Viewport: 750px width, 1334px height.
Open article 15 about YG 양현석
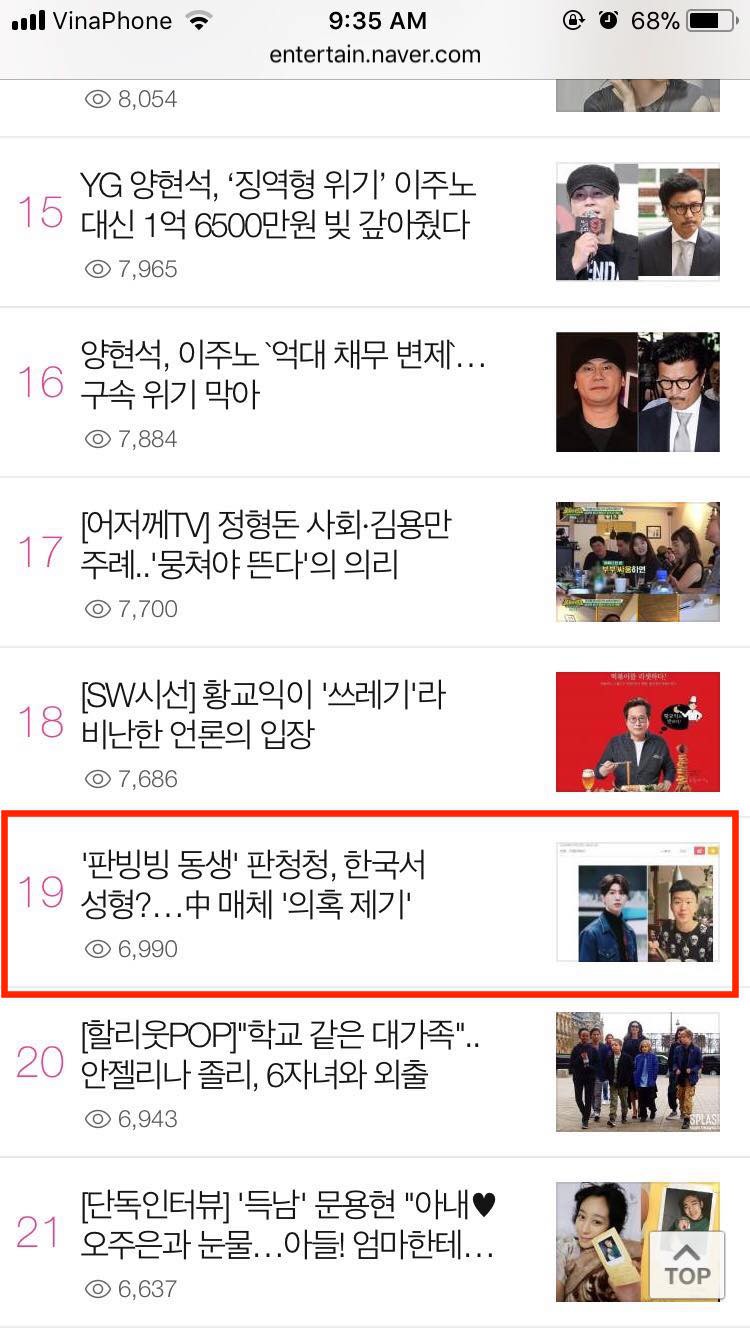278,204
